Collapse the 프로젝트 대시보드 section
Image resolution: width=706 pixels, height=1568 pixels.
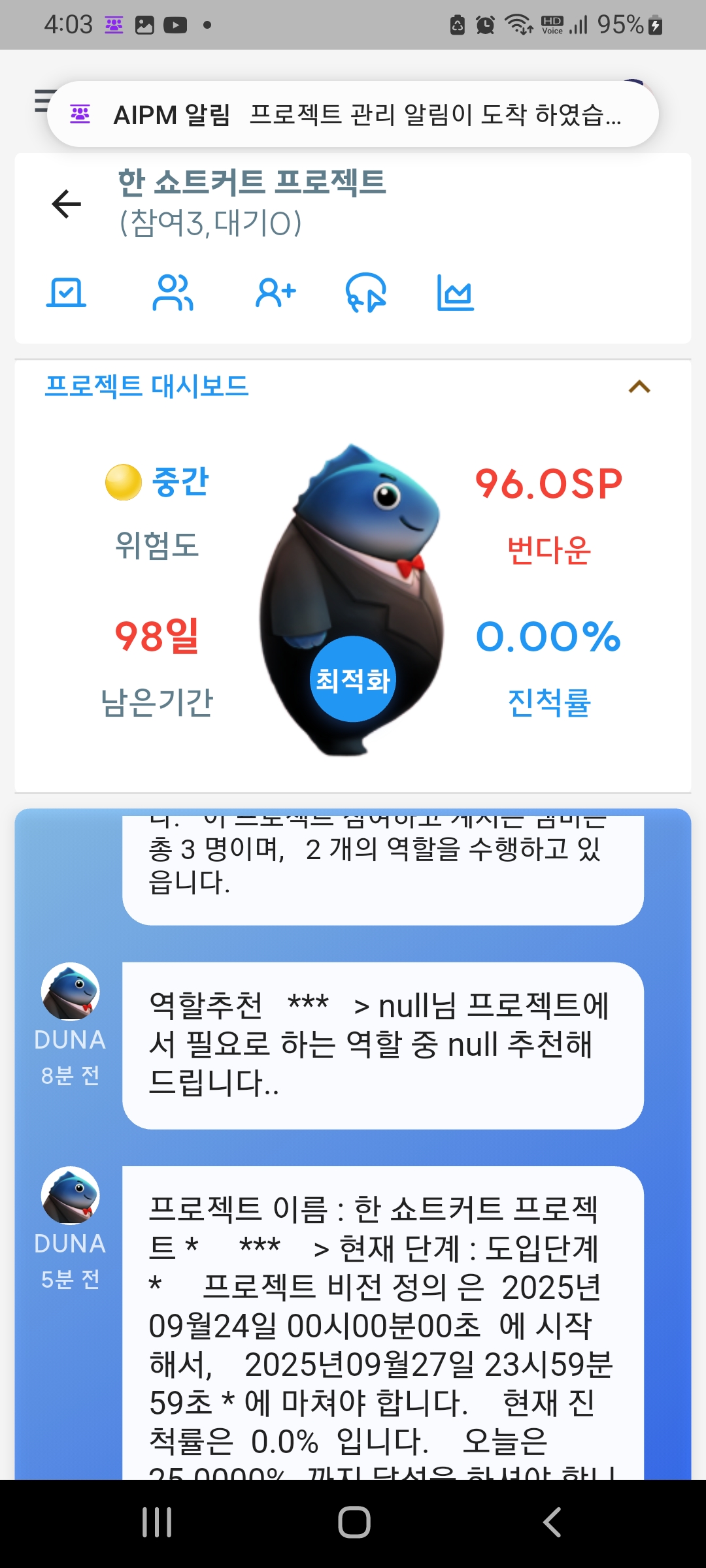[639, 387]
